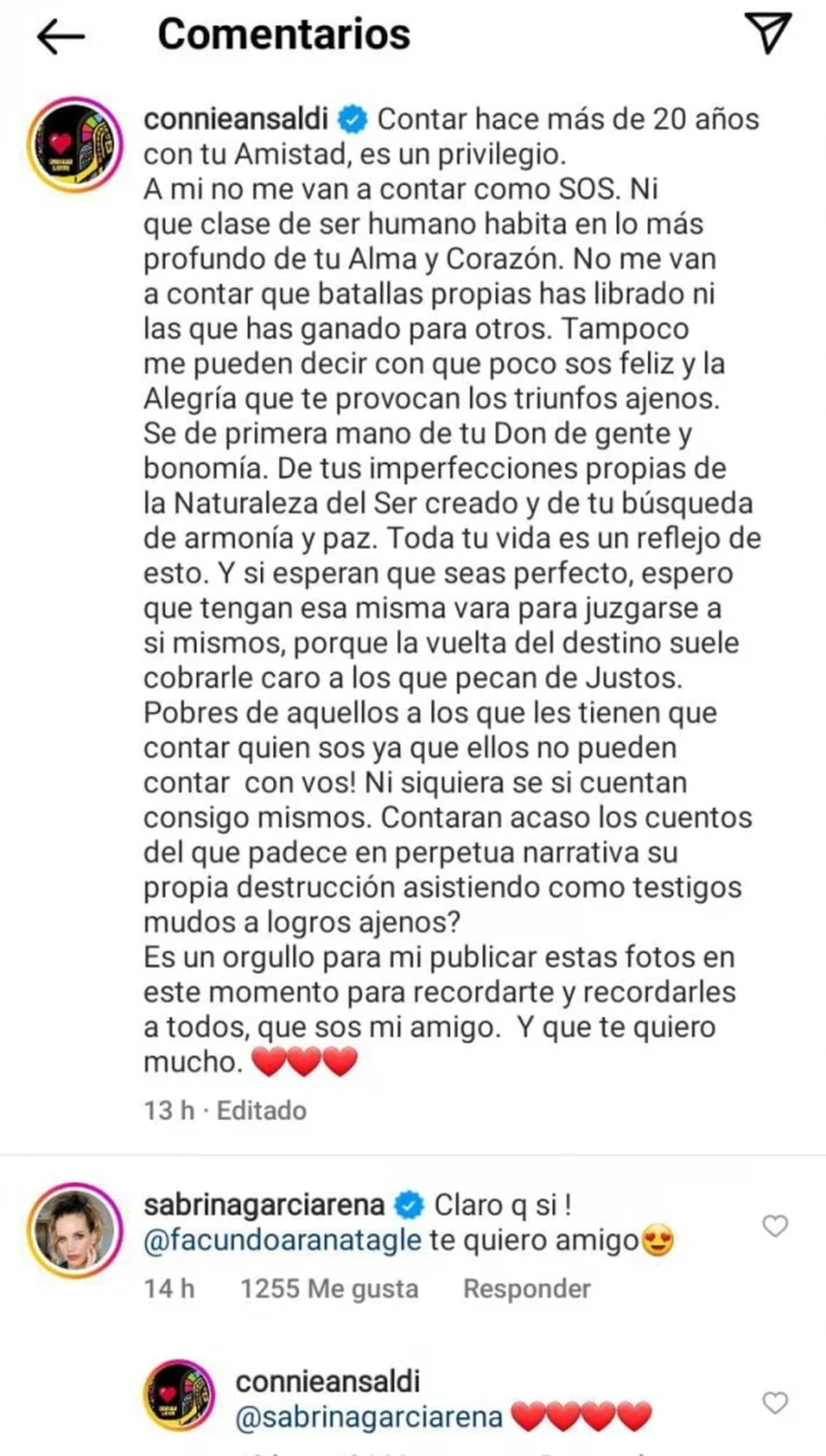The width and height of the screenshot is (826, 1456).
Task: Open connieansaldi's profile picture on the caption
Action: (75, 145)
